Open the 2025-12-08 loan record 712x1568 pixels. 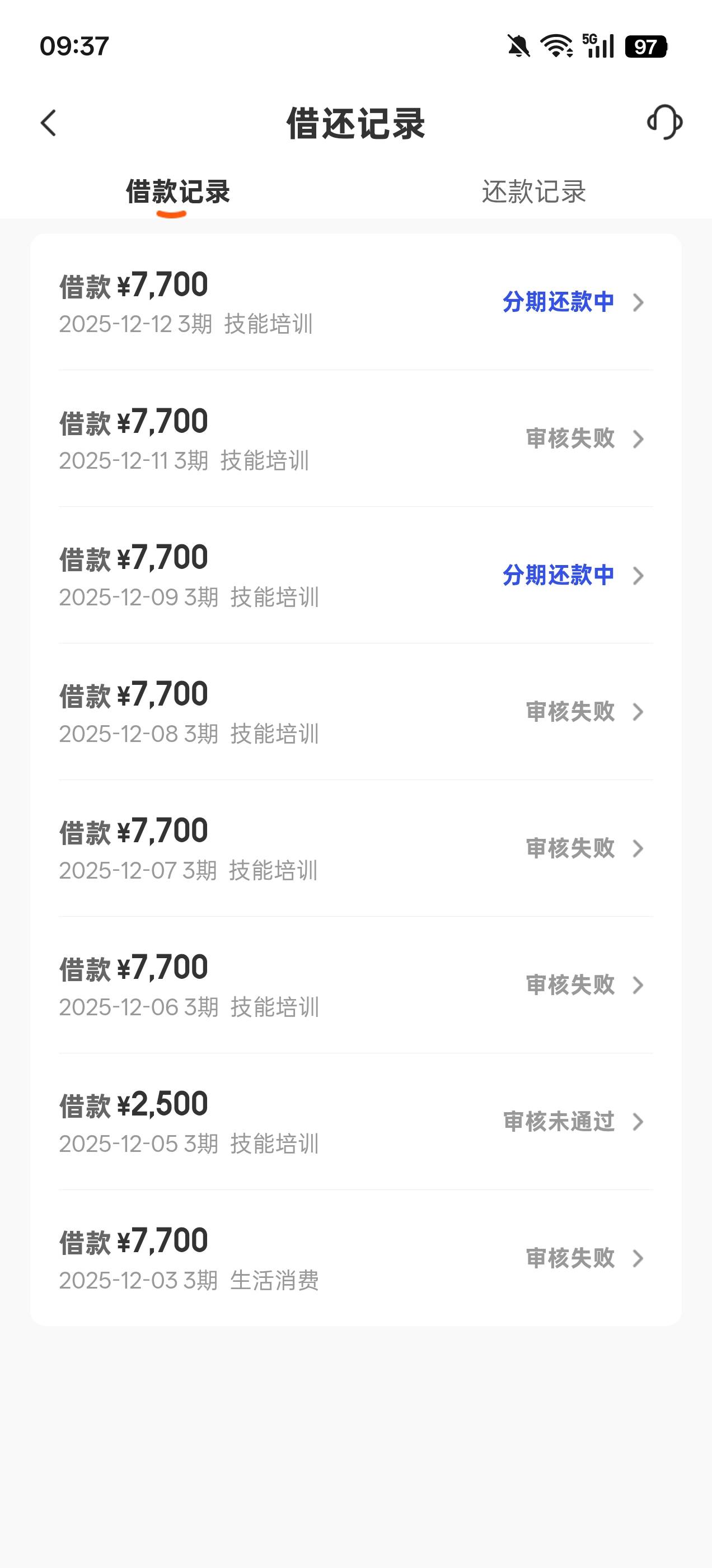click(355, 712)
